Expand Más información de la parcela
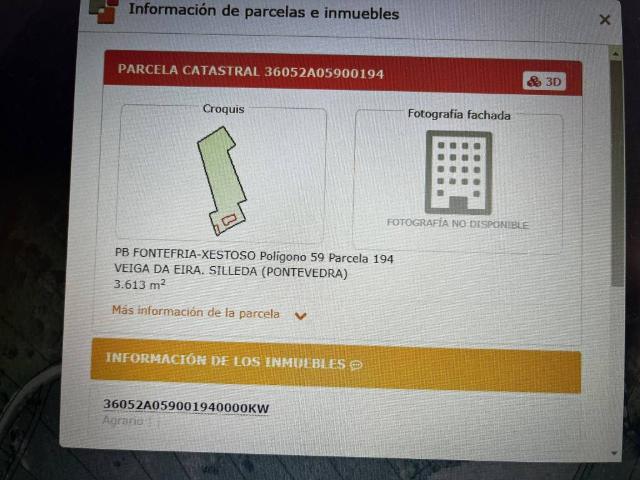The image size is (640, 480). point(209,313)
